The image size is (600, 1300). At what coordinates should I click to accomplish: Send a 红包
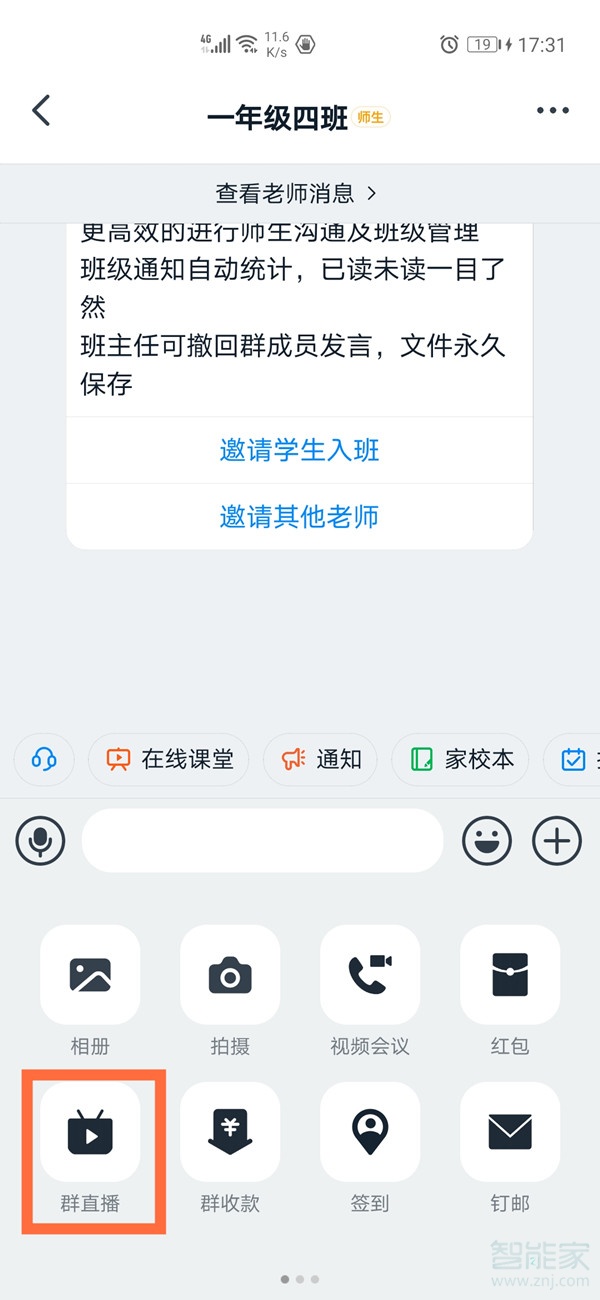[510, 975]
